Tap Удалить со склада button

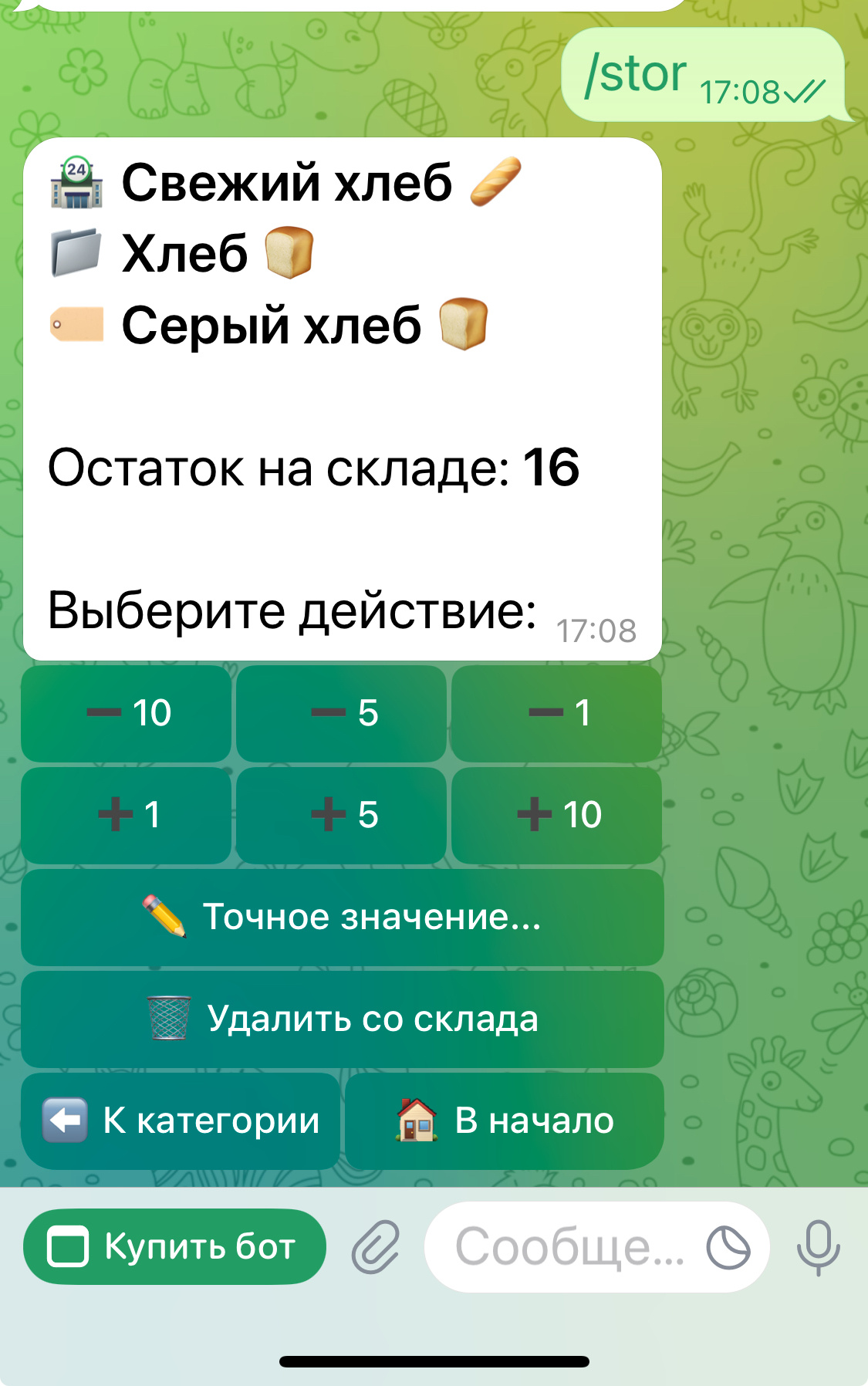tap(342, 1019)
